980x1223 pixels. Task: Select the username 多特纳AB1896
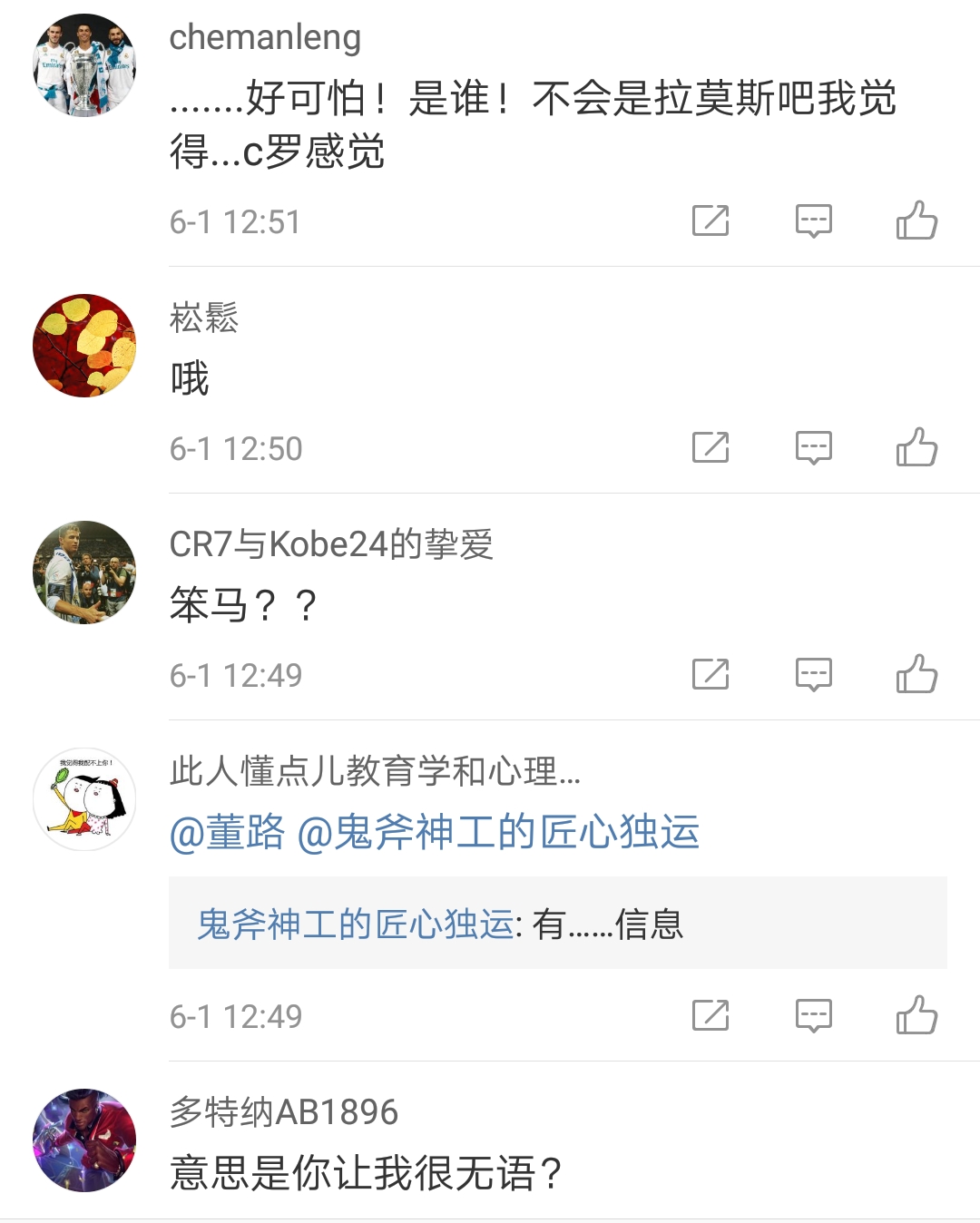click(x=283, y=1111)
